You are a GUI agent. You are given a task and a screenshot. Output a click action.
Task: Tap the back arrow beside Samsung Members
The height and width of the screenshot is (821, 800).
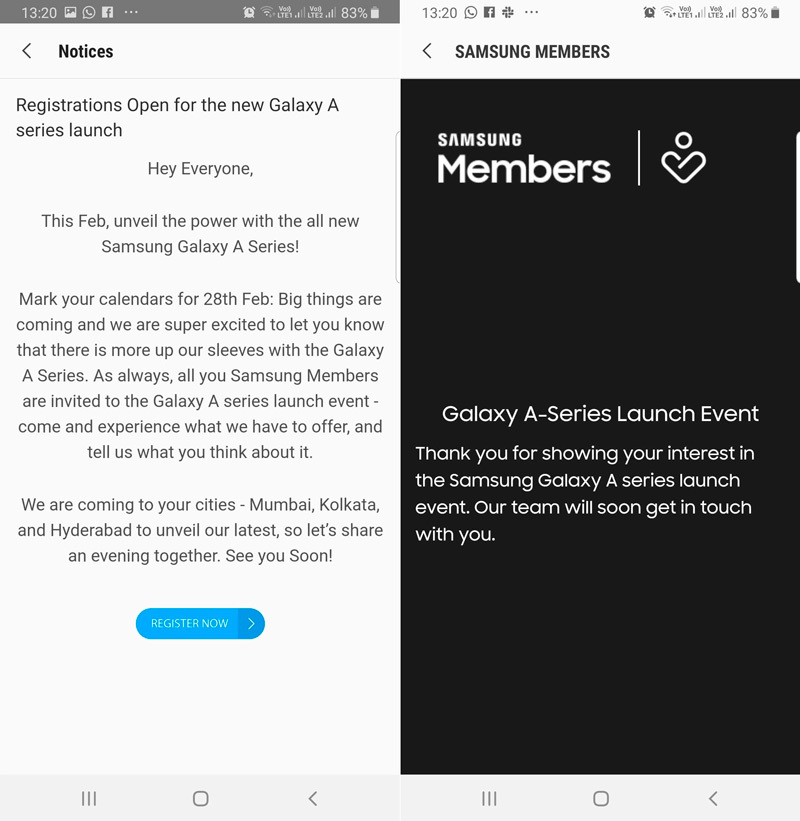point(427,51)
